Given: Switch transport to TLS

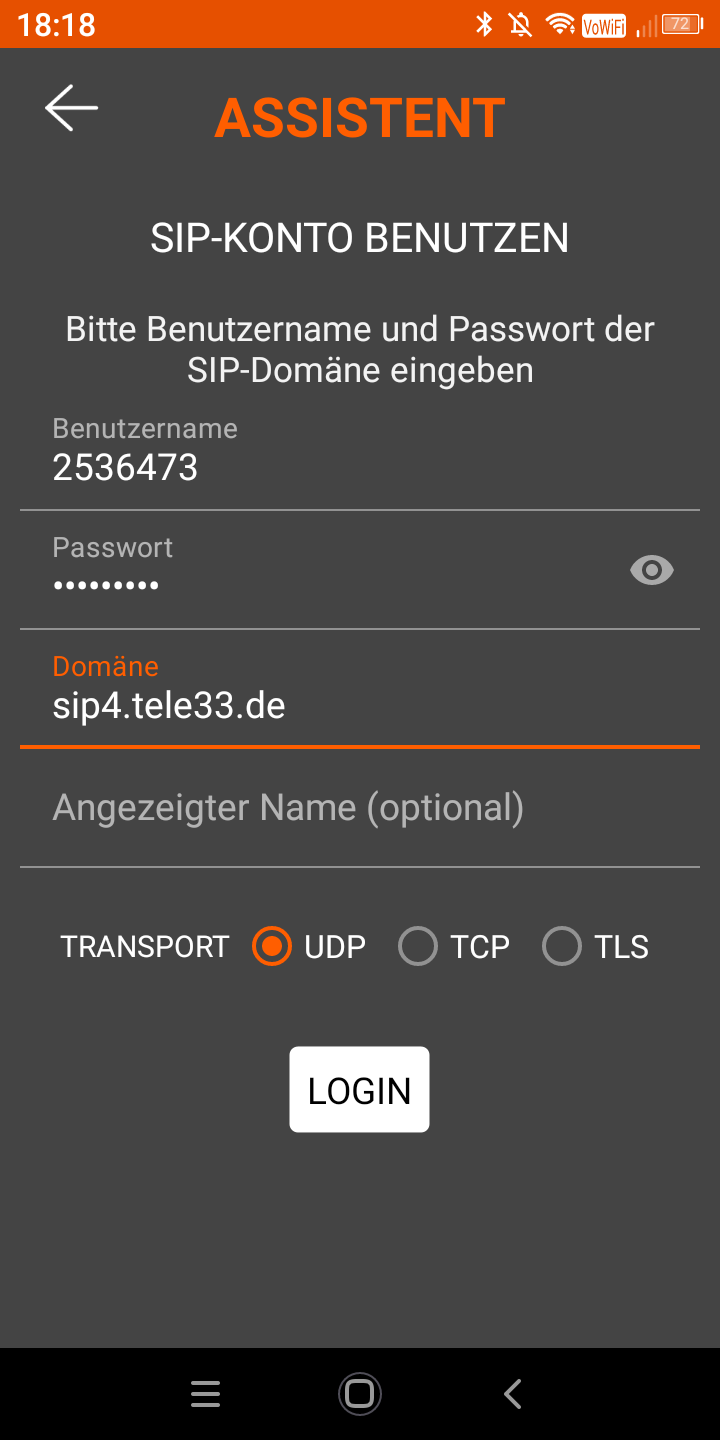Looking at the screenshot, I should [596, 946].
